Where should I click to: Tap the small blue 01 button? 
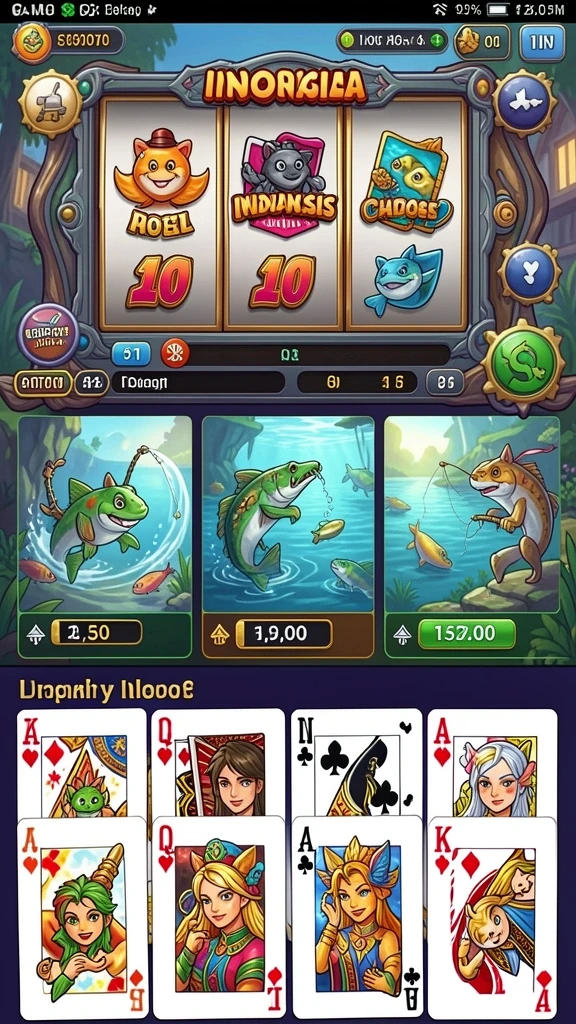(x=131, y=355)
